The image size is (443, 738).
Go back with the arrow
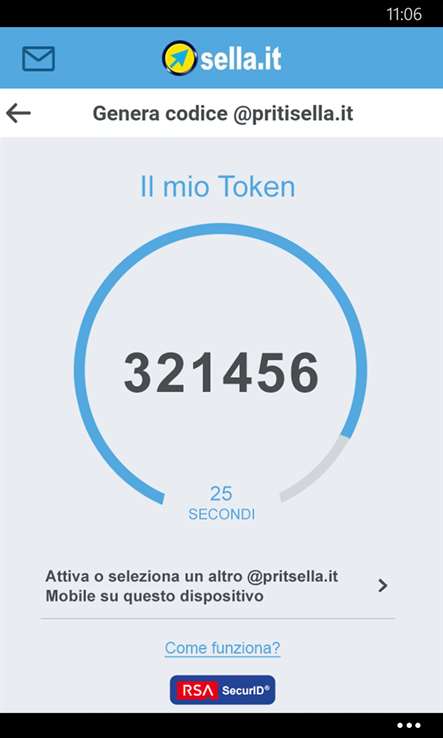(x=18, y=113)
